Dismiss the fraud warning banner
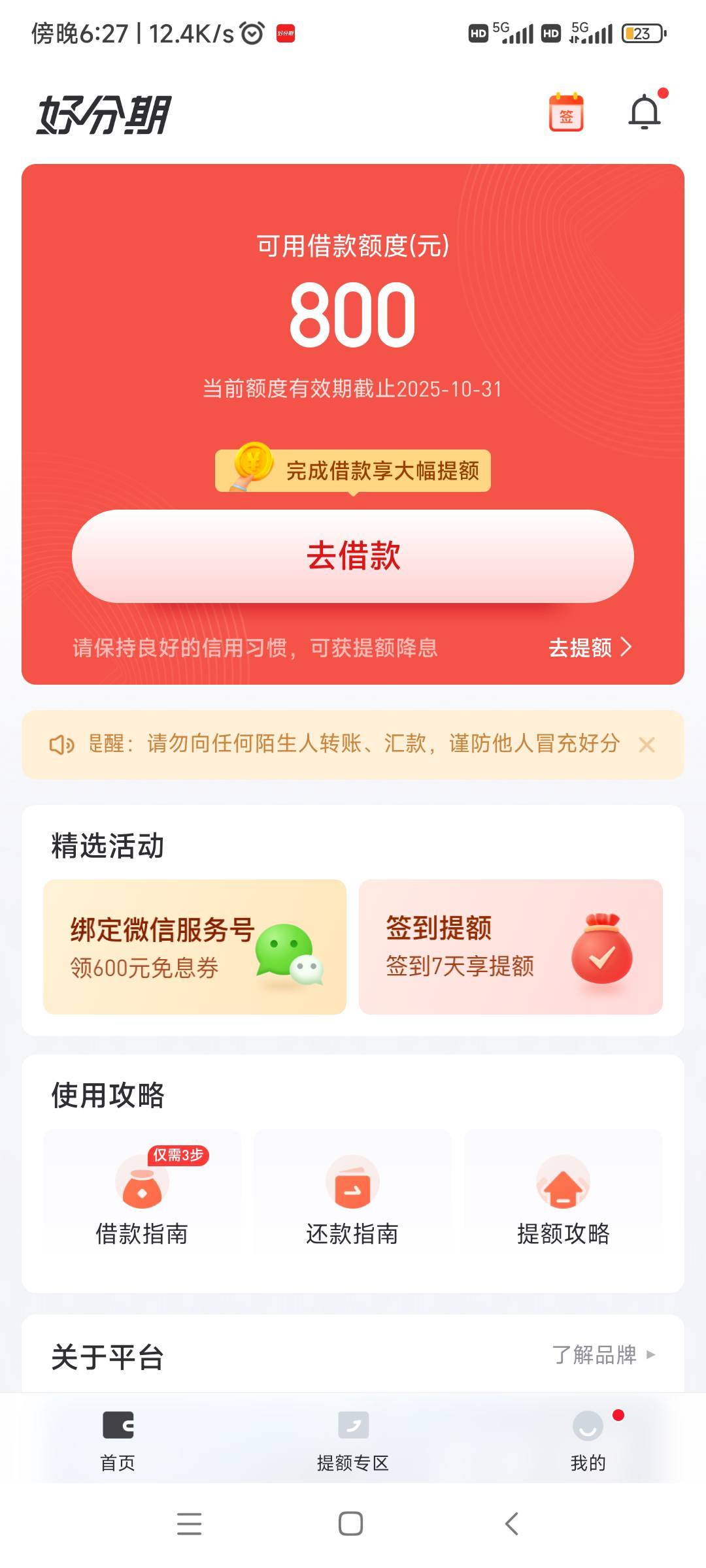 (x=647, y=744)
